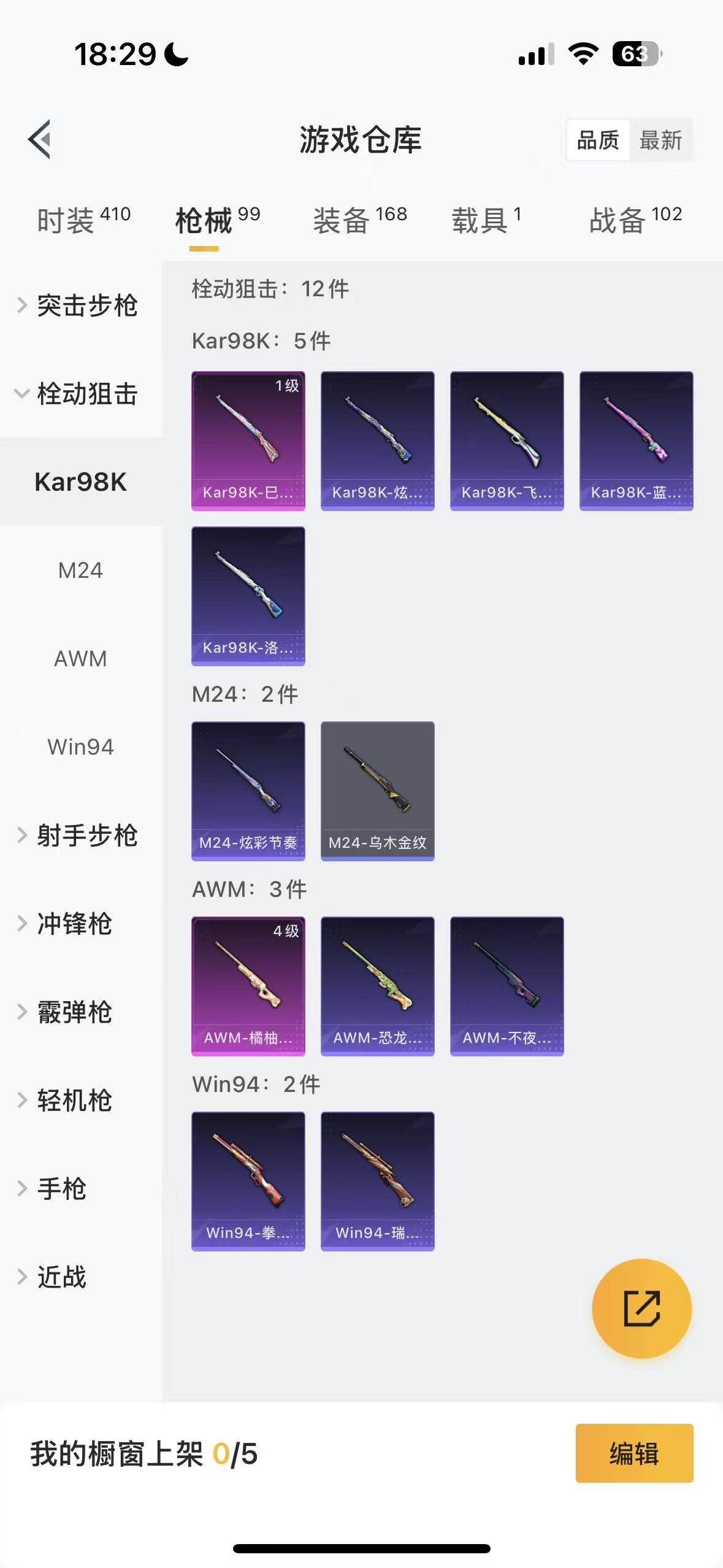Sort items by 最新
723x1568 pixels.
[660, 140]
